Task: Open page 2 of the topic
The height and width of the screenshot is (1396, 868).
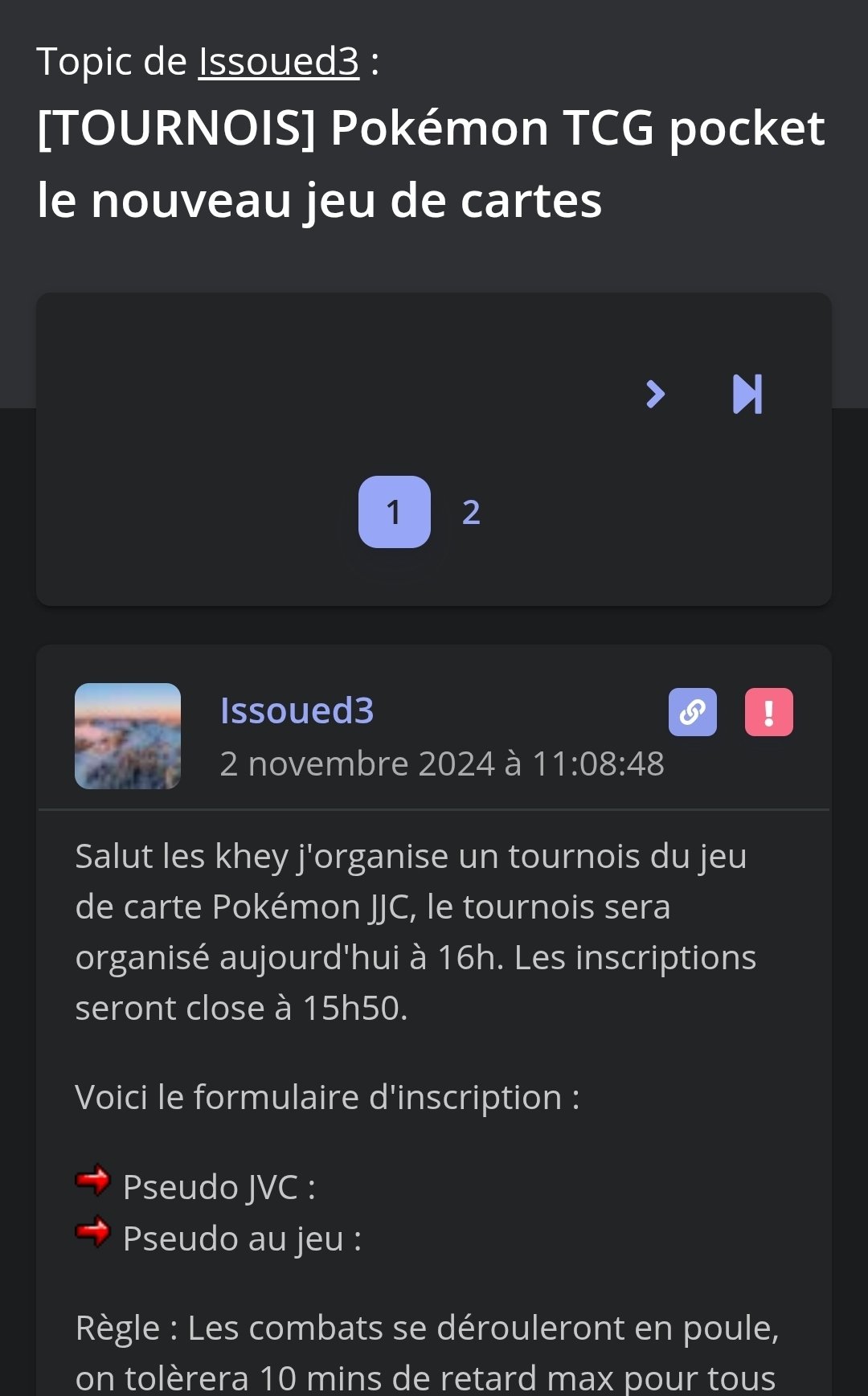Action: coord(471,512)
